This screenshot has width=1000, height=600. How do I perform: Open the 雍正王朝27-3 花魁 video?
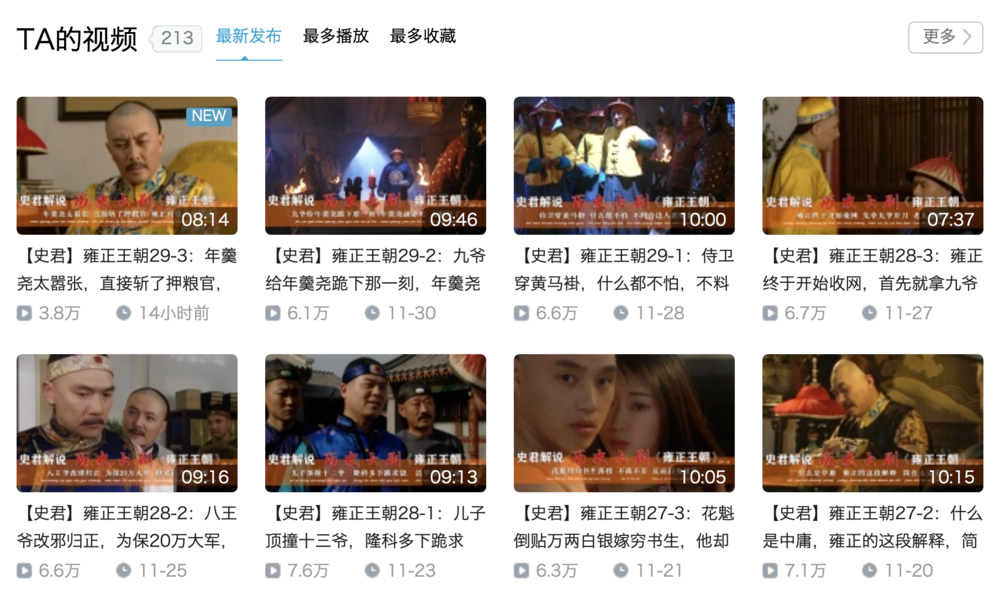pos(624,423)
